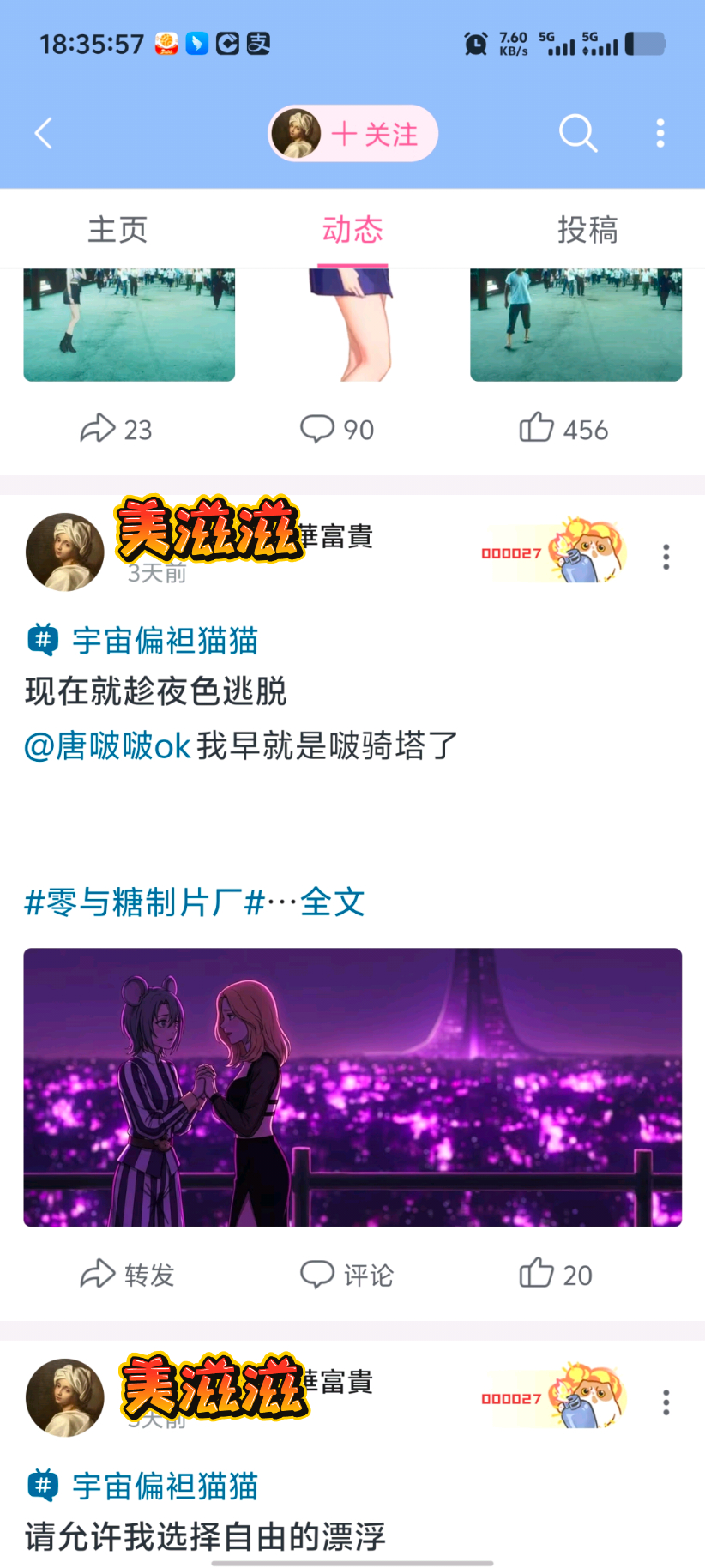Open the top bar overflow menu
Screen dimensions: 705x1568
coord(660,133)
